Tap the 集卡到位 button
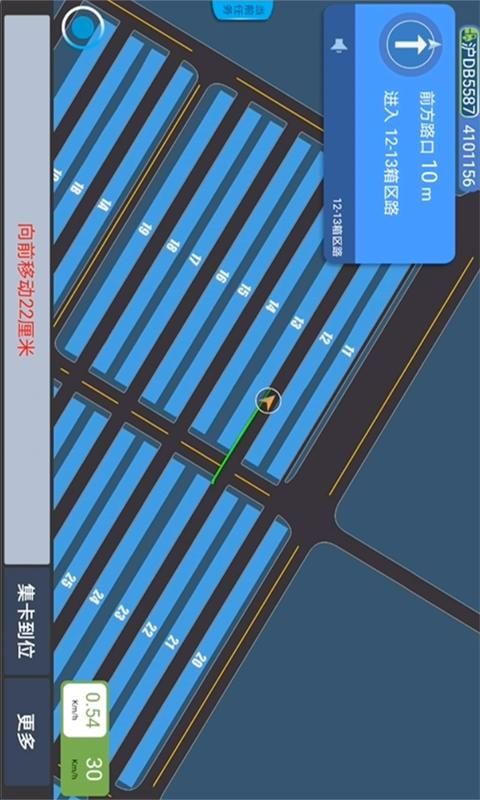Screen dimensions: 480x800 coord(27,621)
